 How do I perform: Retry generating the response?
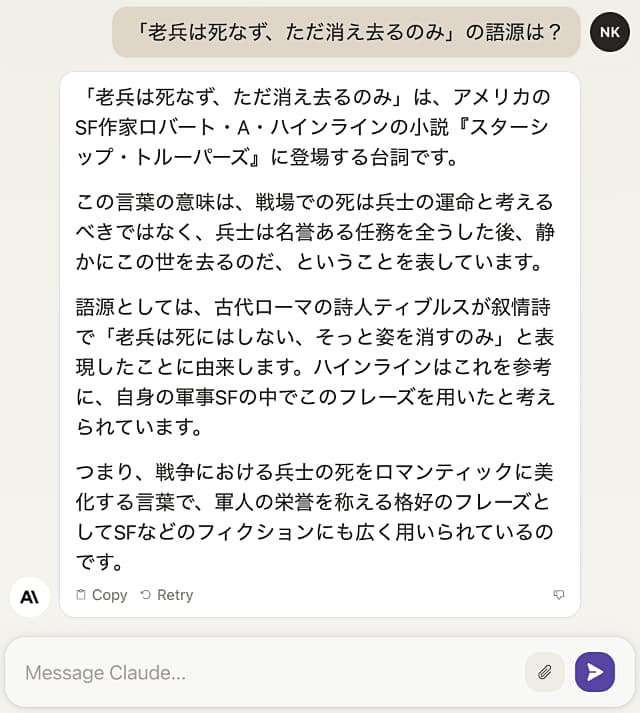(x=166, y=595)
